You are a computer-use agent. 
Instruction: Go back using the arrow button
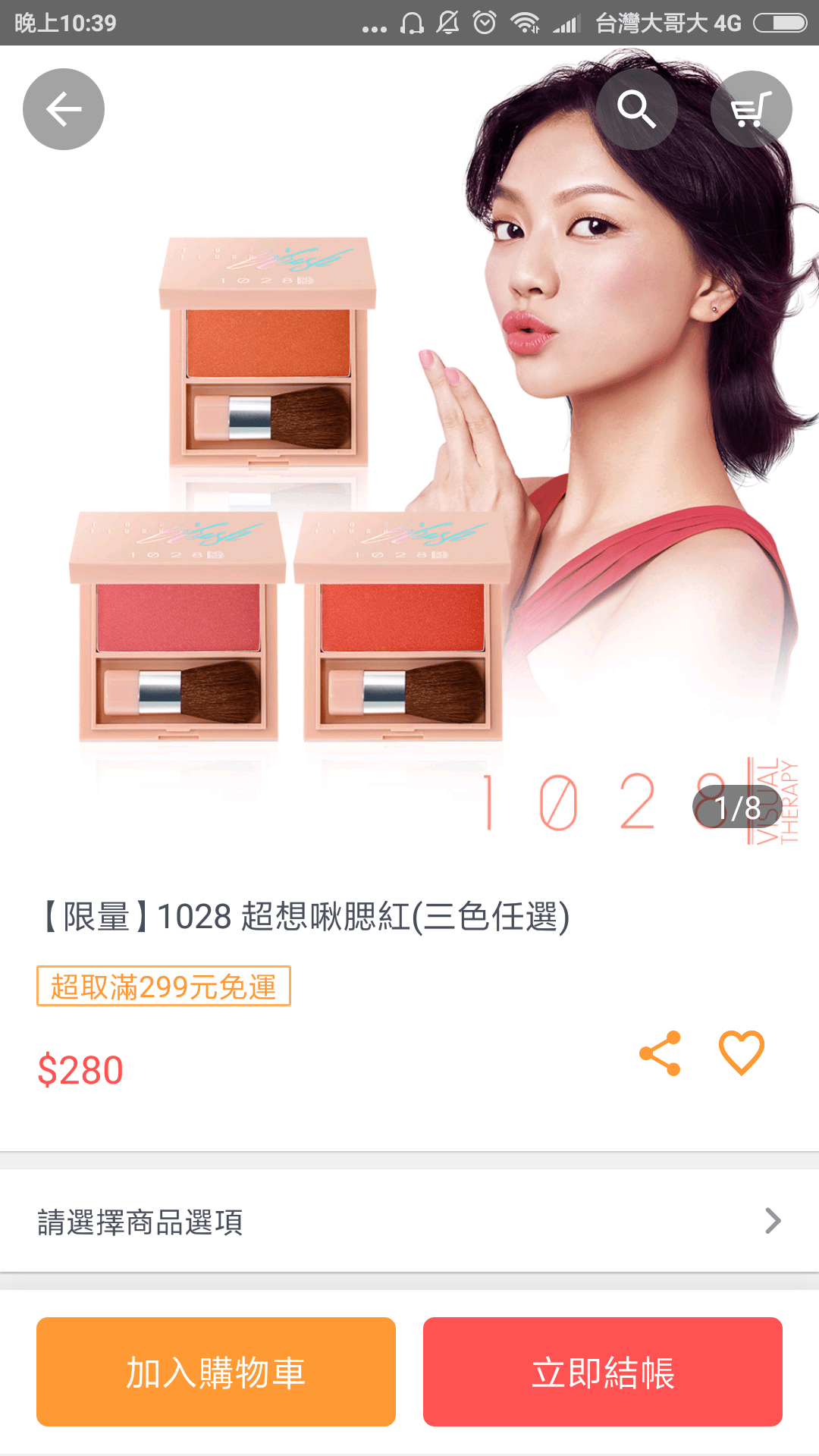pyautogui.click(x=64, y=109)
